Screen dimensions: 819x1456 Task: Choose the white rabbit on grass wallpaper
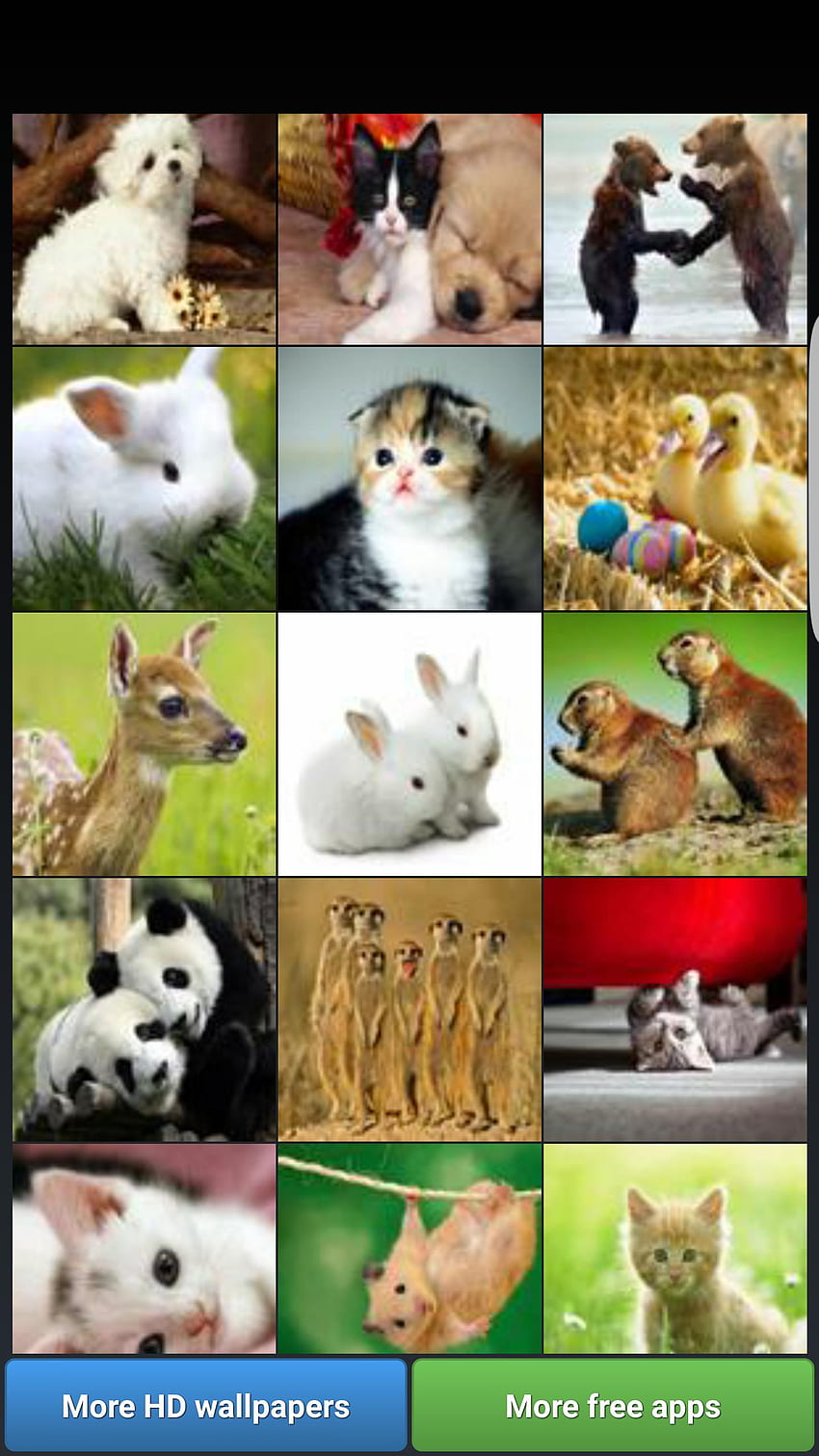[145, 478]
